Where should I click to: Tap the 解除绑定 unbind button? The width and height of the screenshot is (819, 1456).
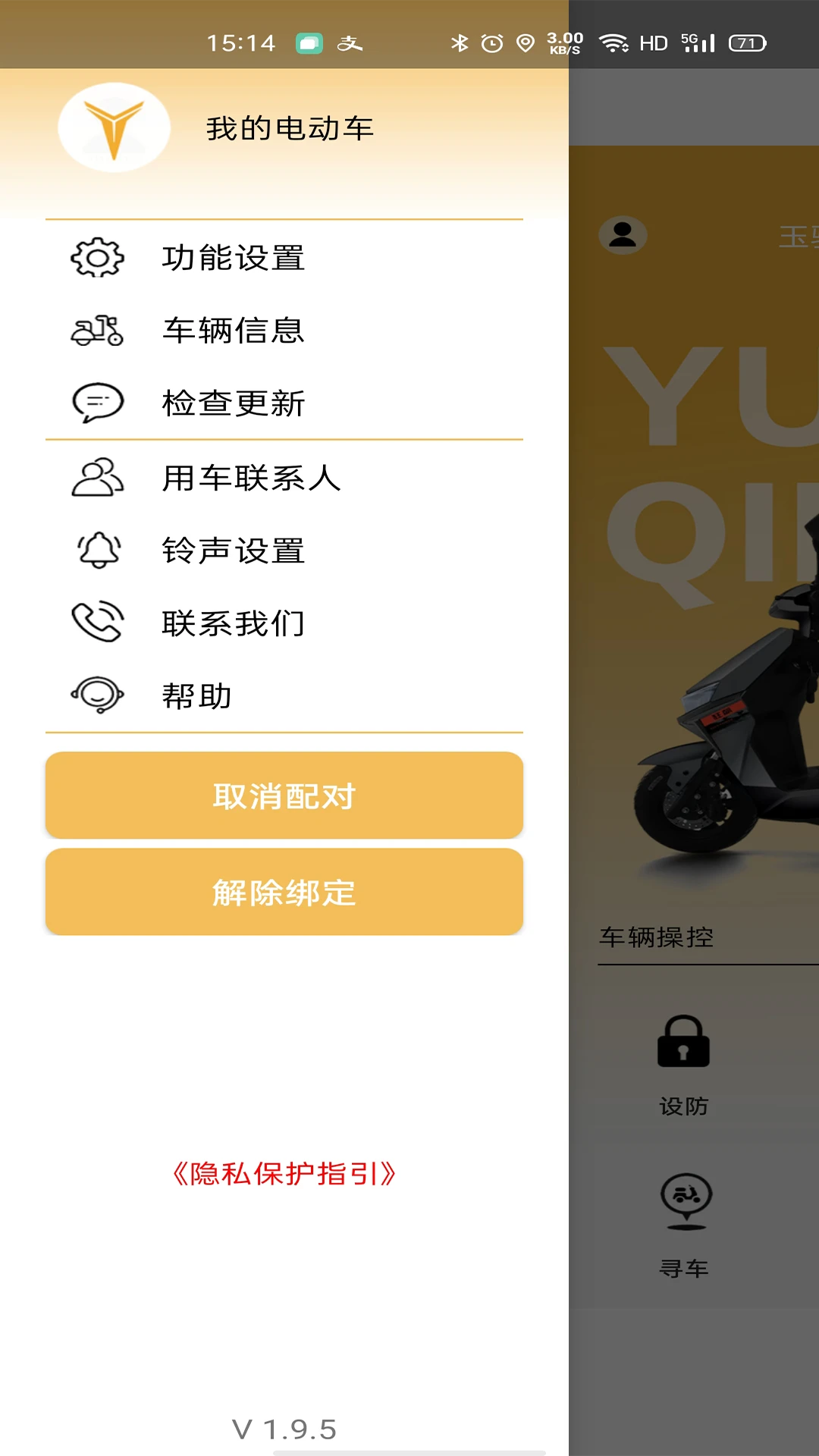(284, 892)
